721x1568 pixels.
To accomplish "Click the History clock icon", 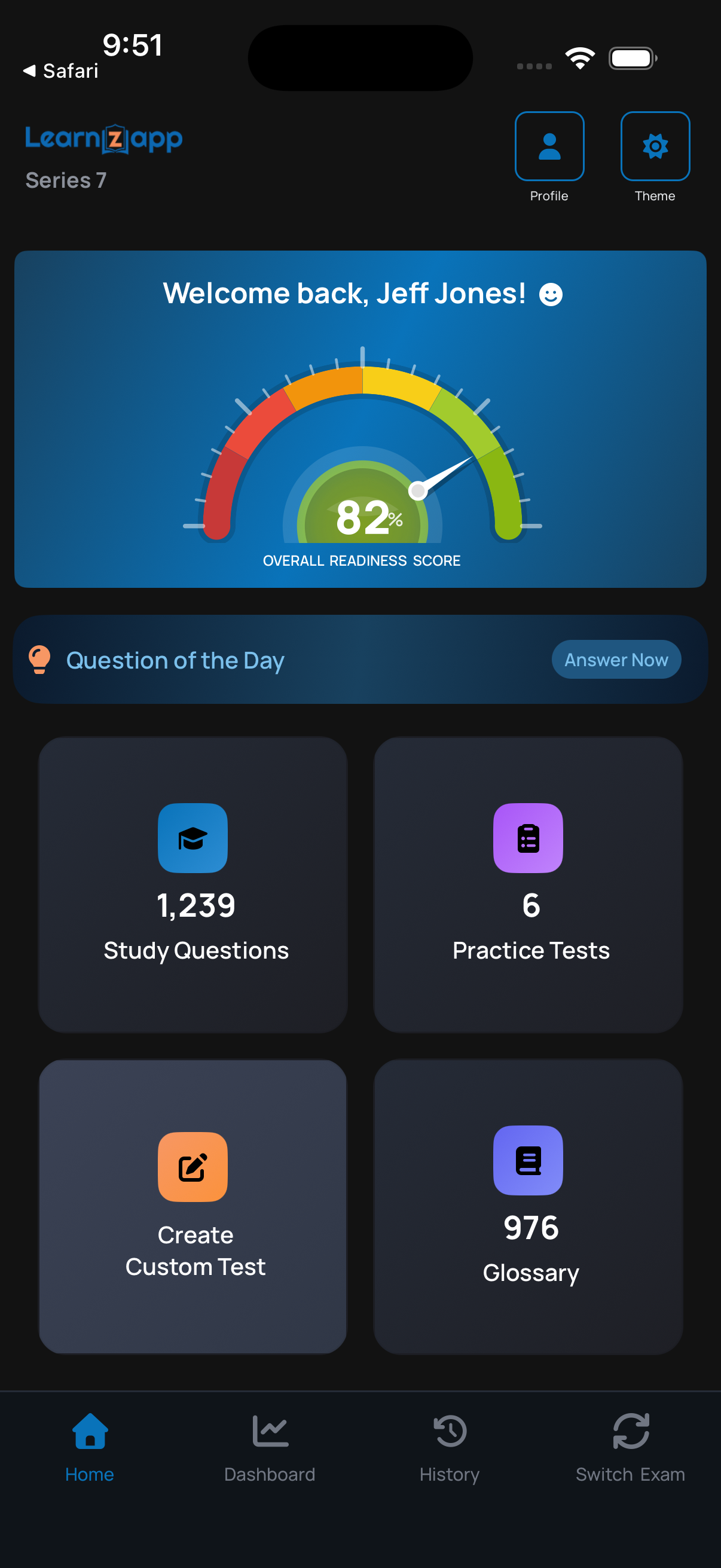I will (449, 1432).
